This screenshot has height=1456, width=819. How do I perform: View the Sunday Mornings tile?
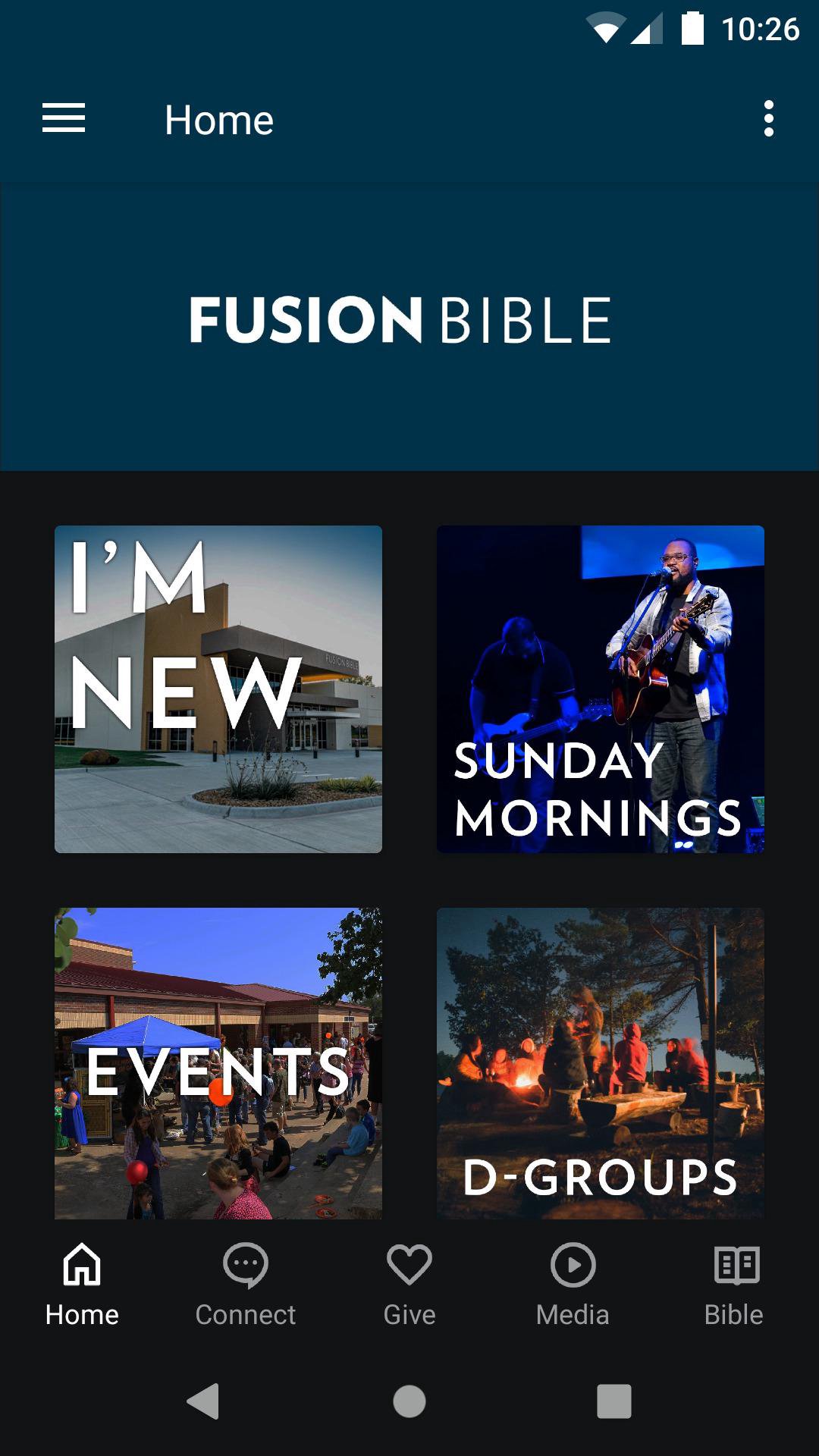click(x=601, y=689)
